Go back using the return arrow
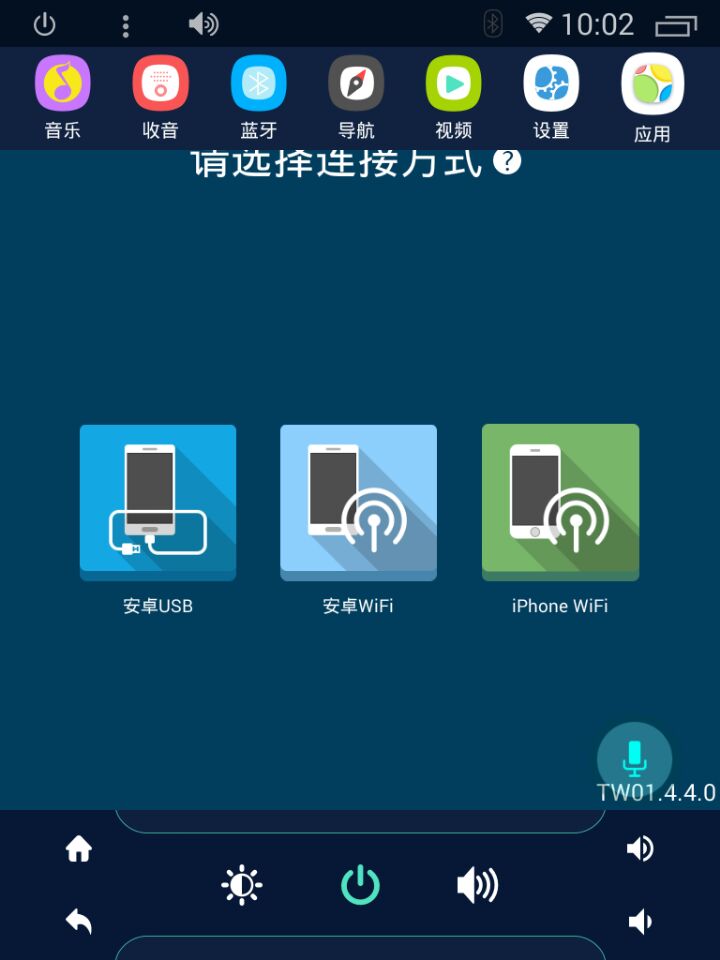720x960 pixels. pyautogui.click(x=79, y=920)
